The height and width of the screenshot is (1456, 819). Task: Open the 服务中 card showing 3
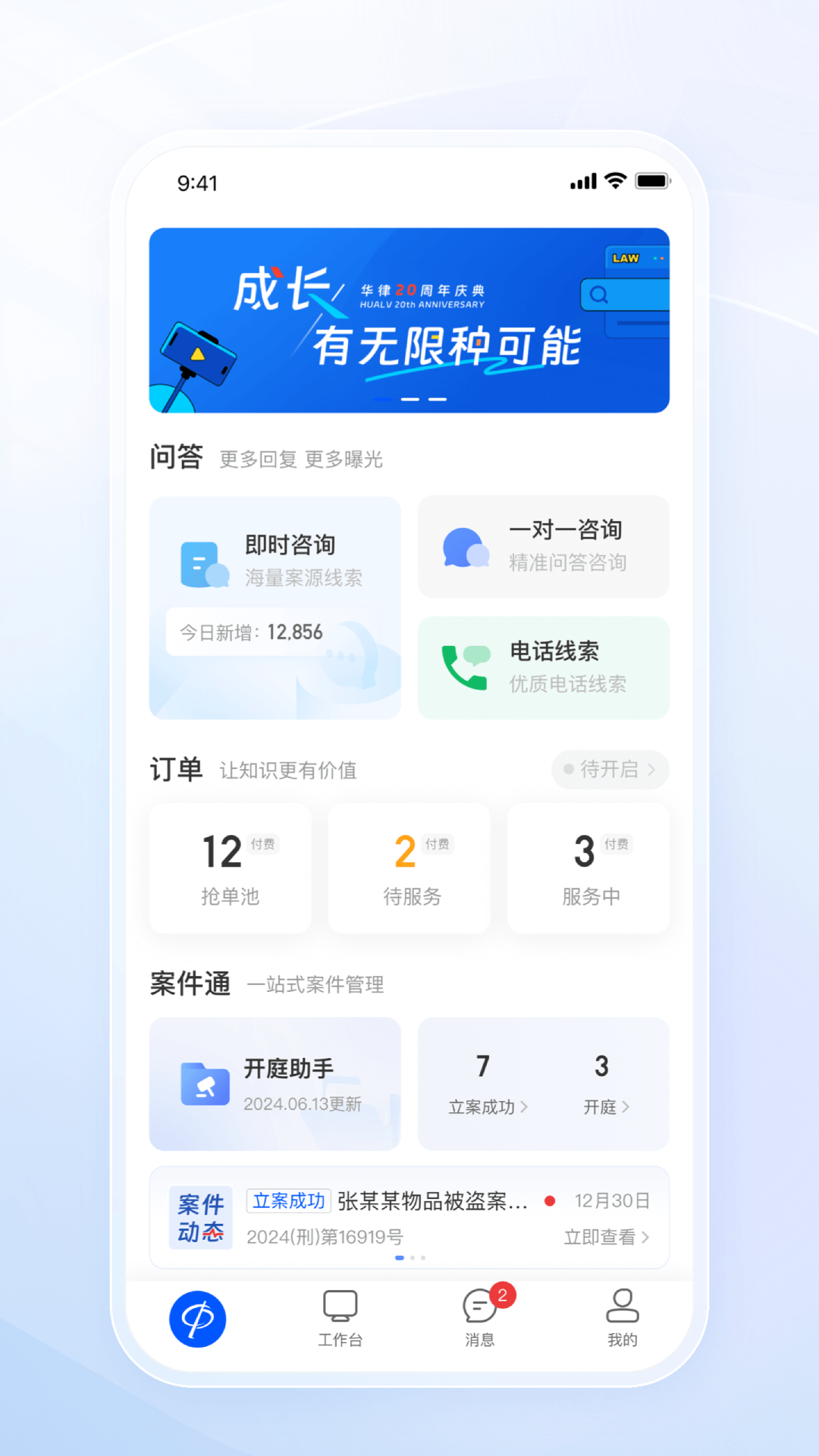[x=588, y=868]
